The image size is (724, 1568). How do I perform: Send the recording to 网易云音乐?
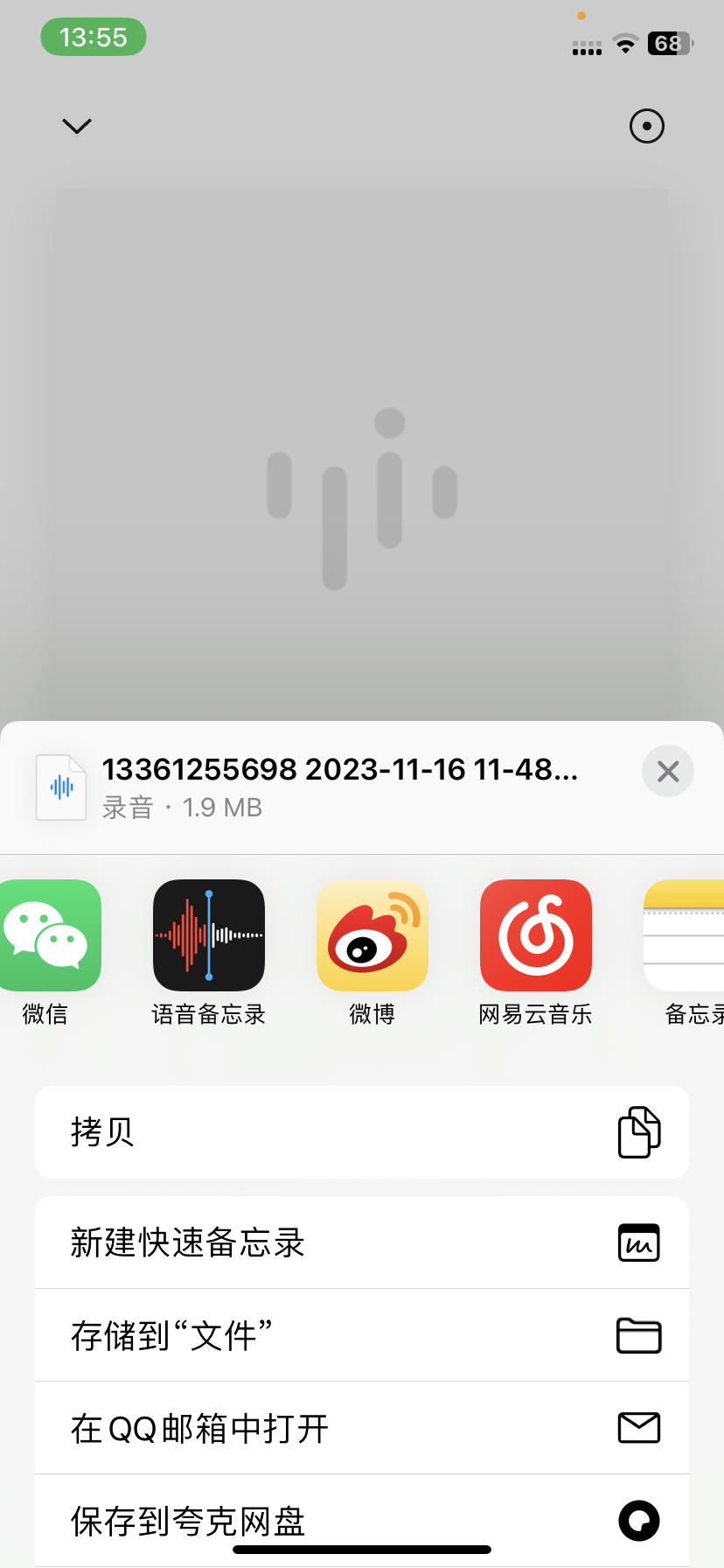pos(536,935)
